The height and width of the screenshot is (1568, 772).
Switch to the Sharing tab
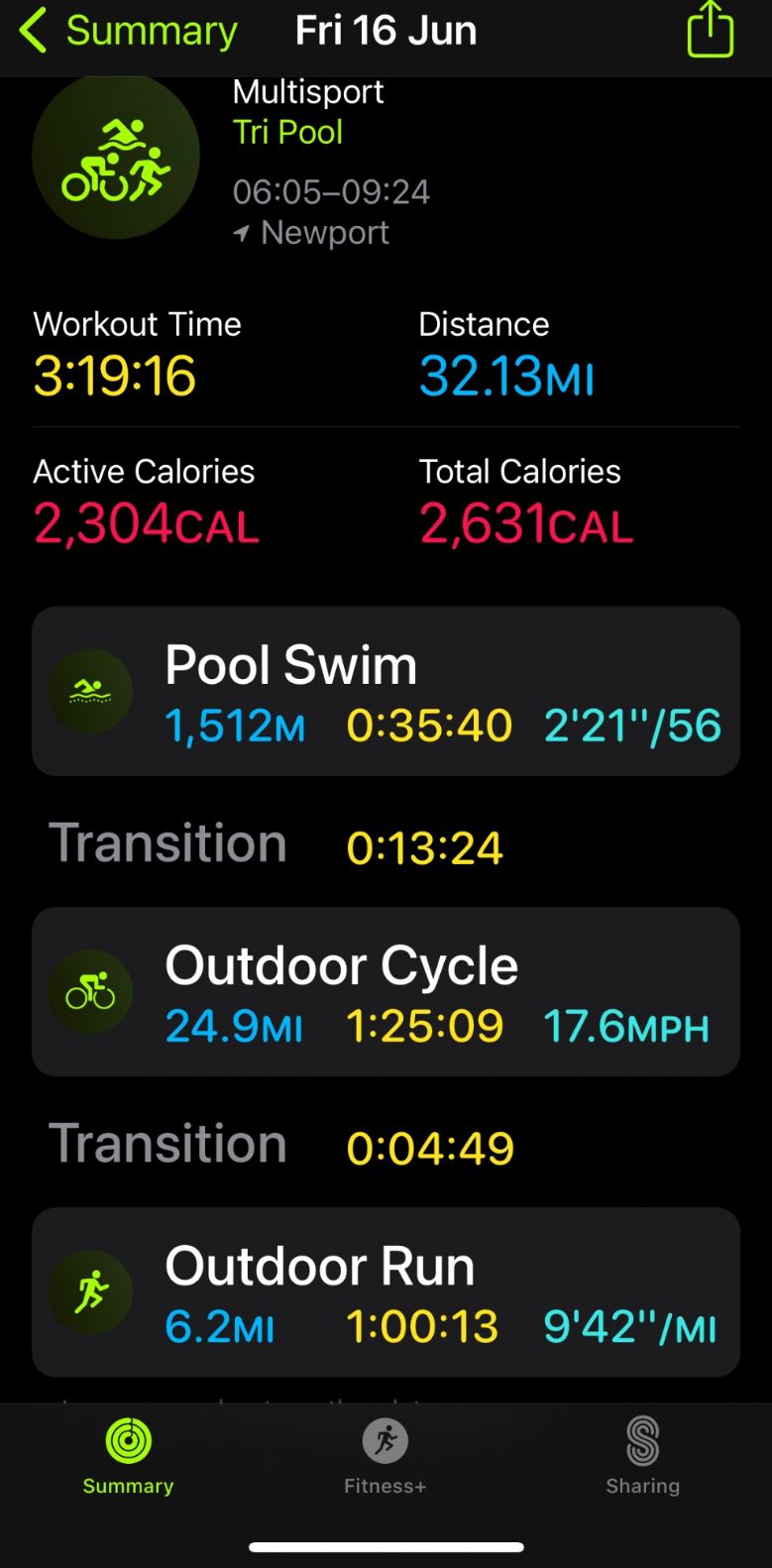point(642,1454)
